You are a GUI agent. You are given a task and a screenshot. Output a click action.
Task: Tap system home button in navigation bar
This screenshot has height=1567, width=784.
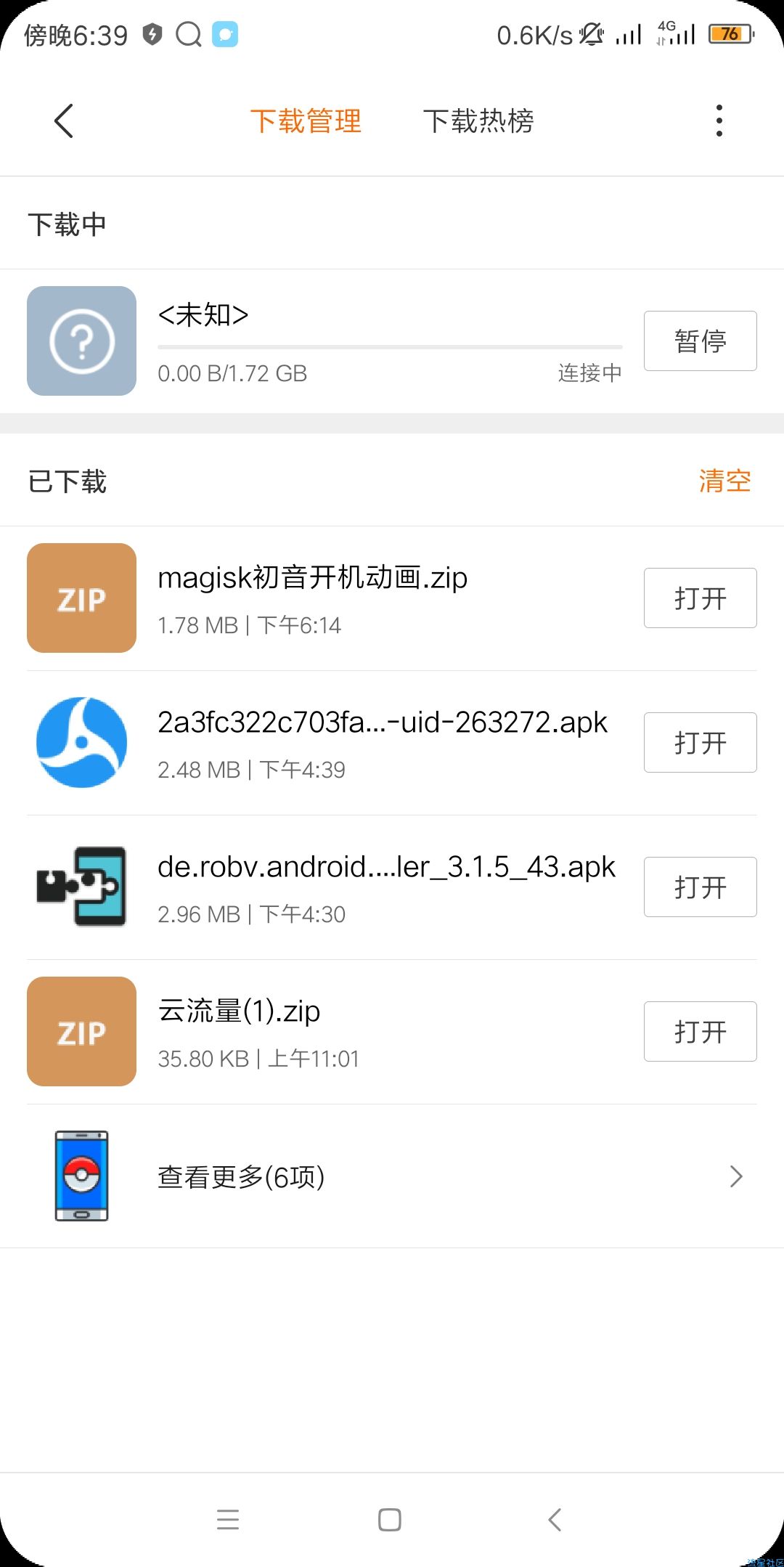[x=390, y=1520]
